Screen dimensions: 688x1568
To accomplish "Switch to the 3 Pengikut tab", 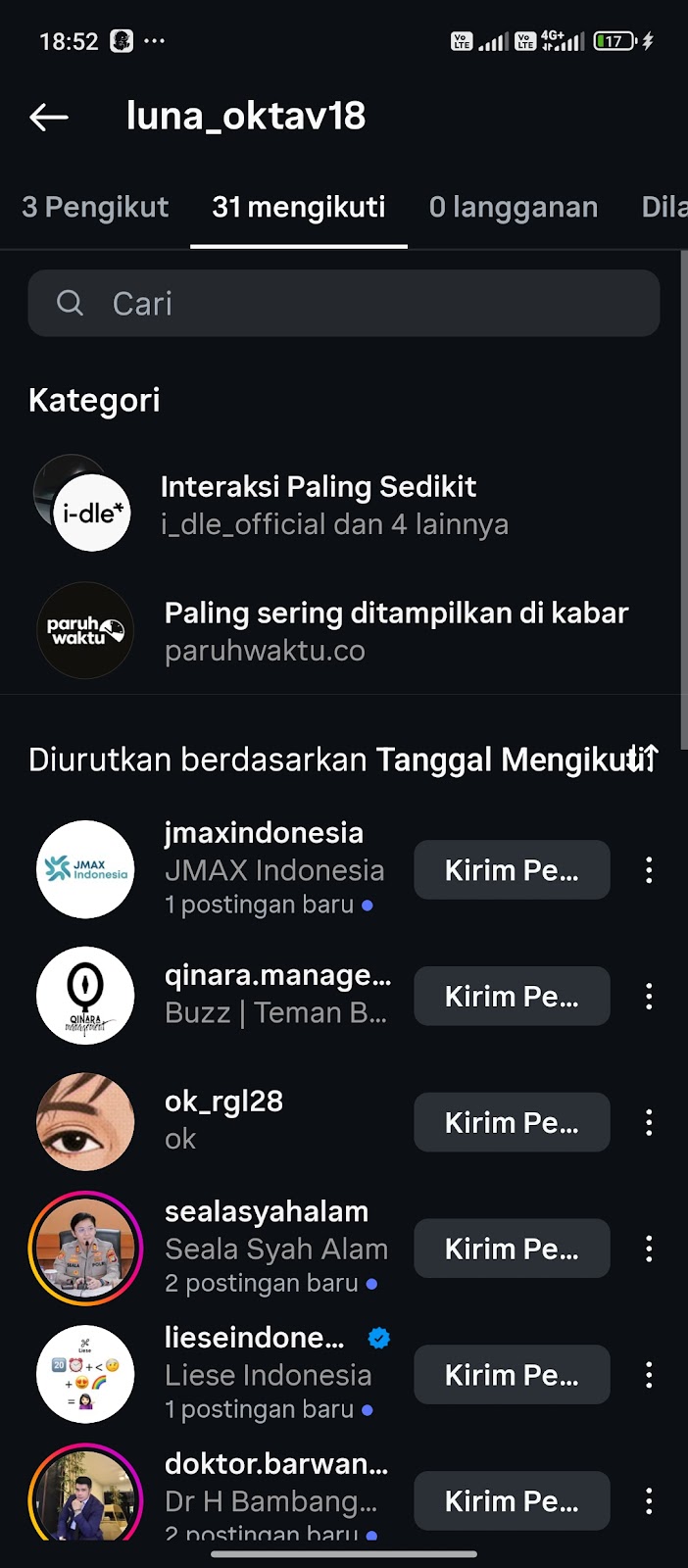I will coord(95,208).
